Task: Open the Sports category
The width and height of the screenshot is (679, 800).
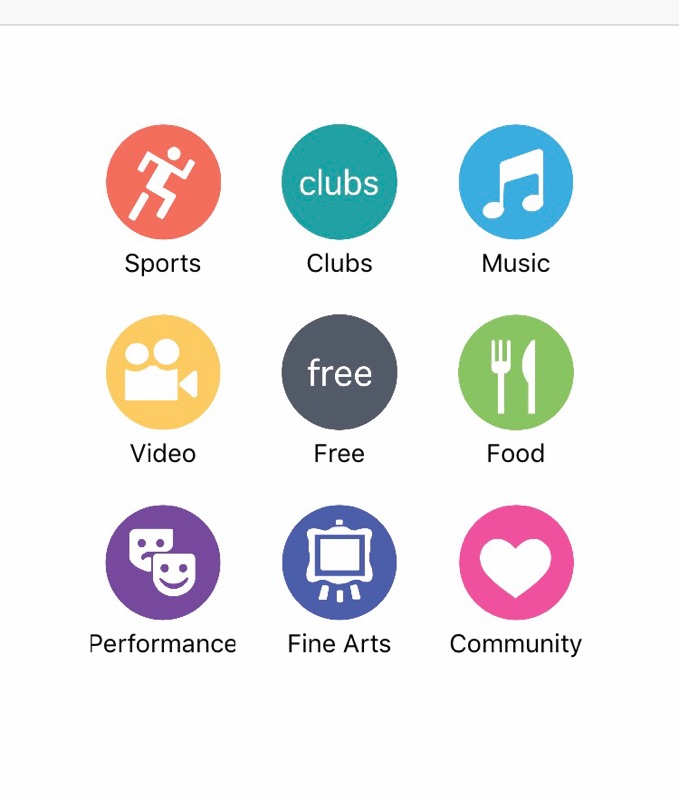Action: point(163,182)
